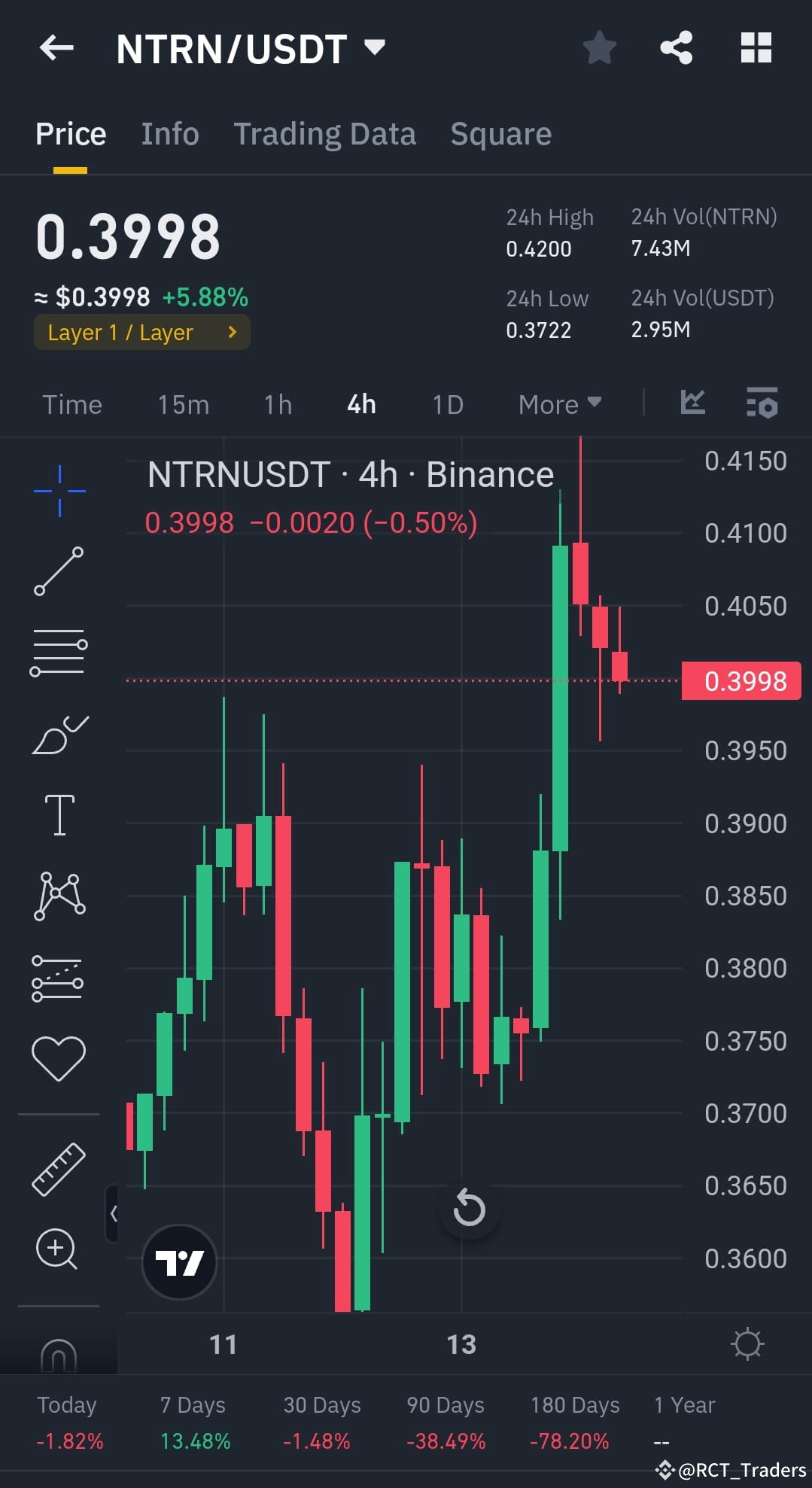
Task: Adjust chart brightness control
Action: (747, 1344)
